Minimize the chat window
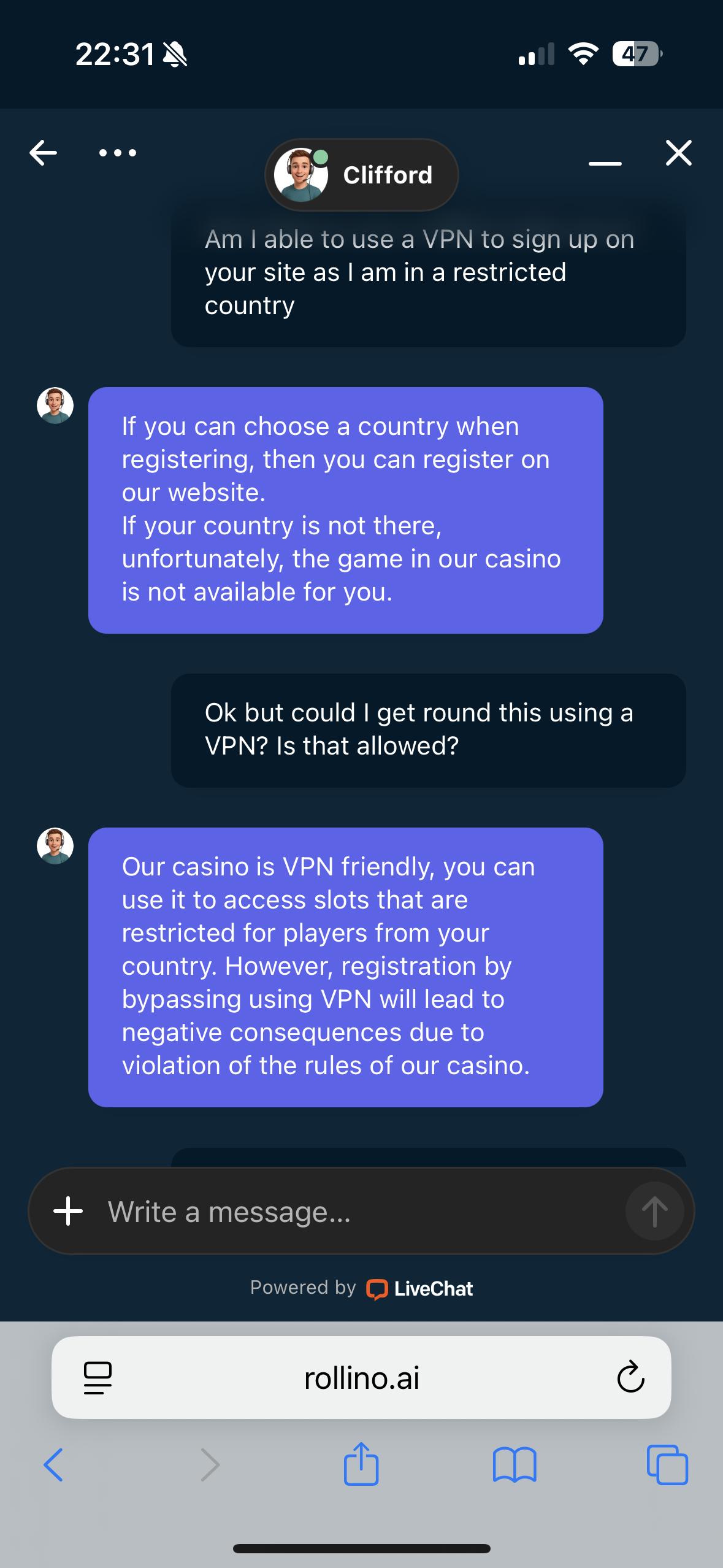The height and width of the screenshot is (1568, 723). click(x=605, y=163)
